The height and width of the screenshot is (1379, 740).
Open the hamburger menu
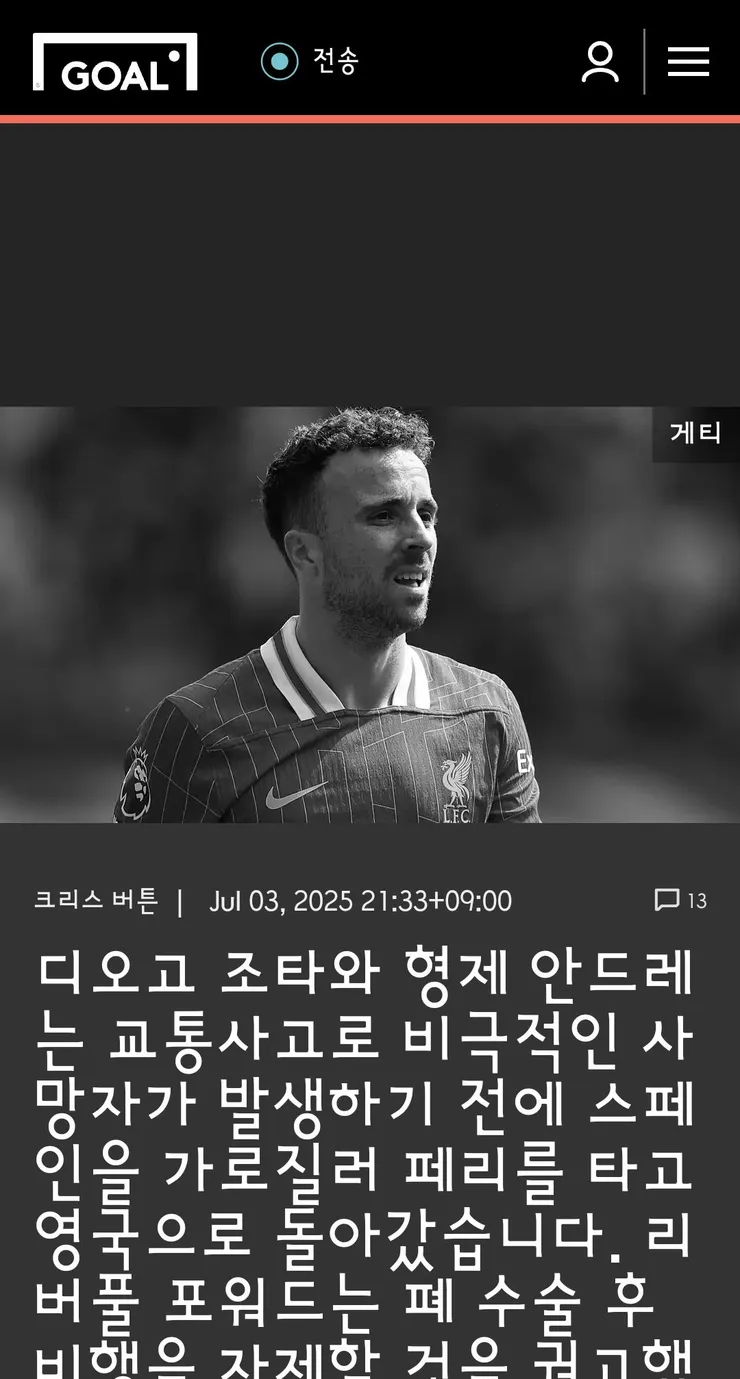[688, 62]
